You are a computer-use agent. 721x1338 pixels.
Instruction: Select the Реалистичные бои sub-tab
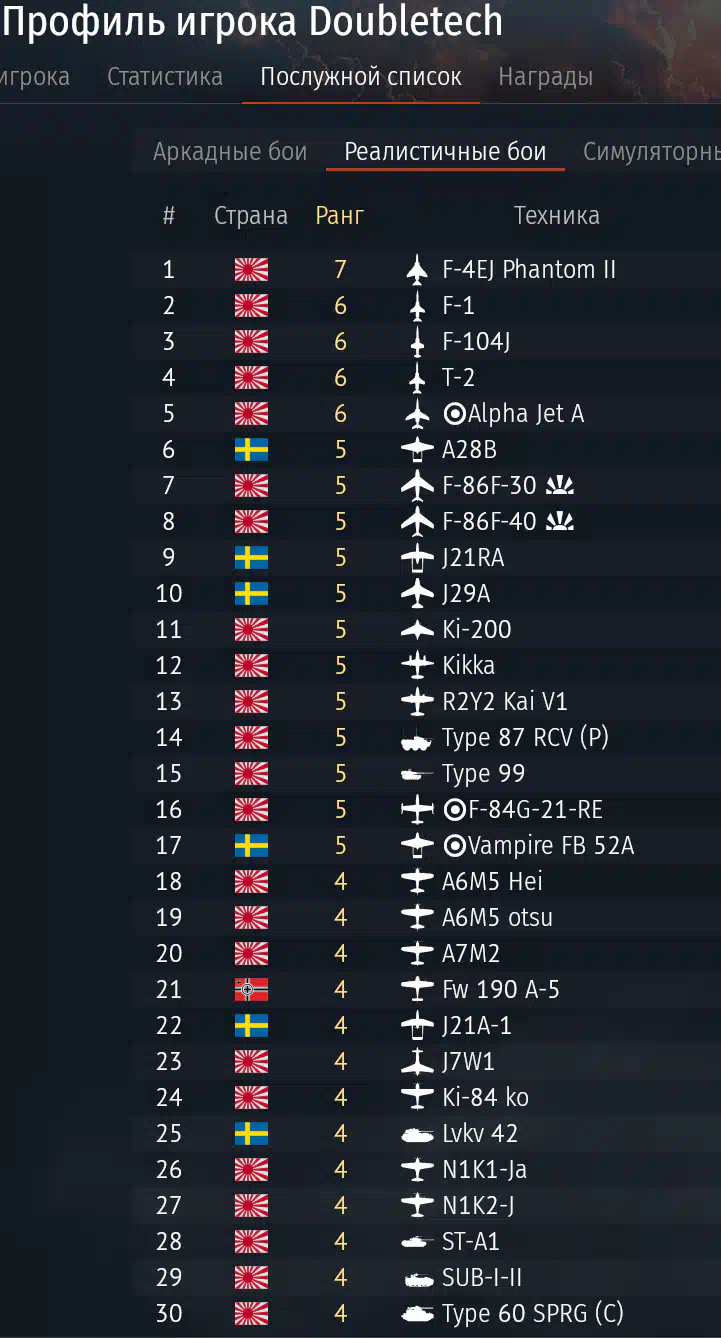445,152
